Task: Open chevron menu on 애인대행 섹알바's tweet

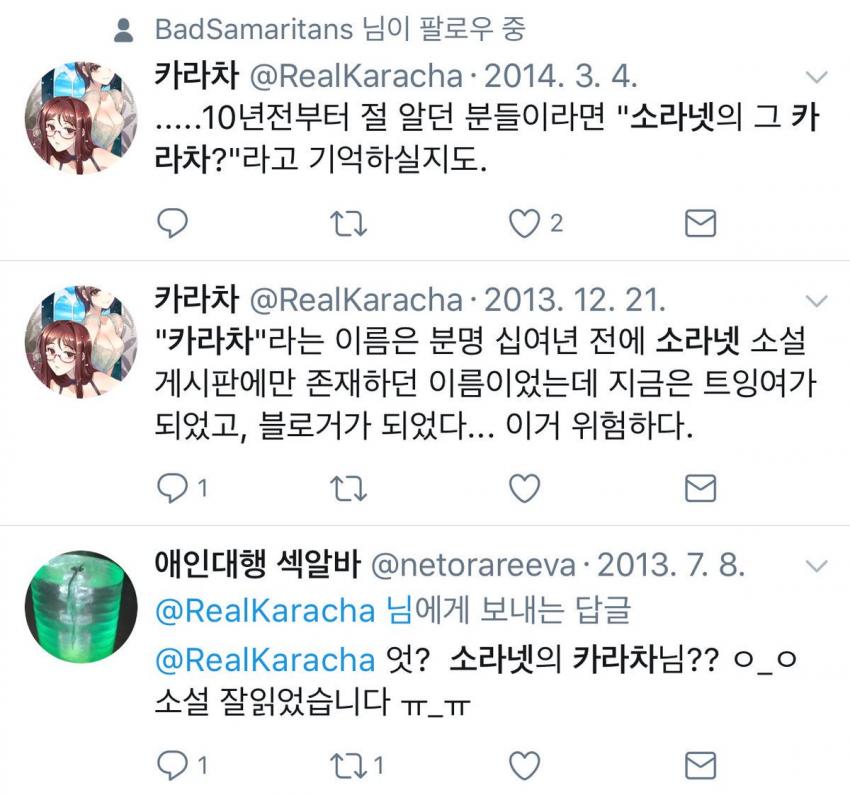Action: coord(817,566)
